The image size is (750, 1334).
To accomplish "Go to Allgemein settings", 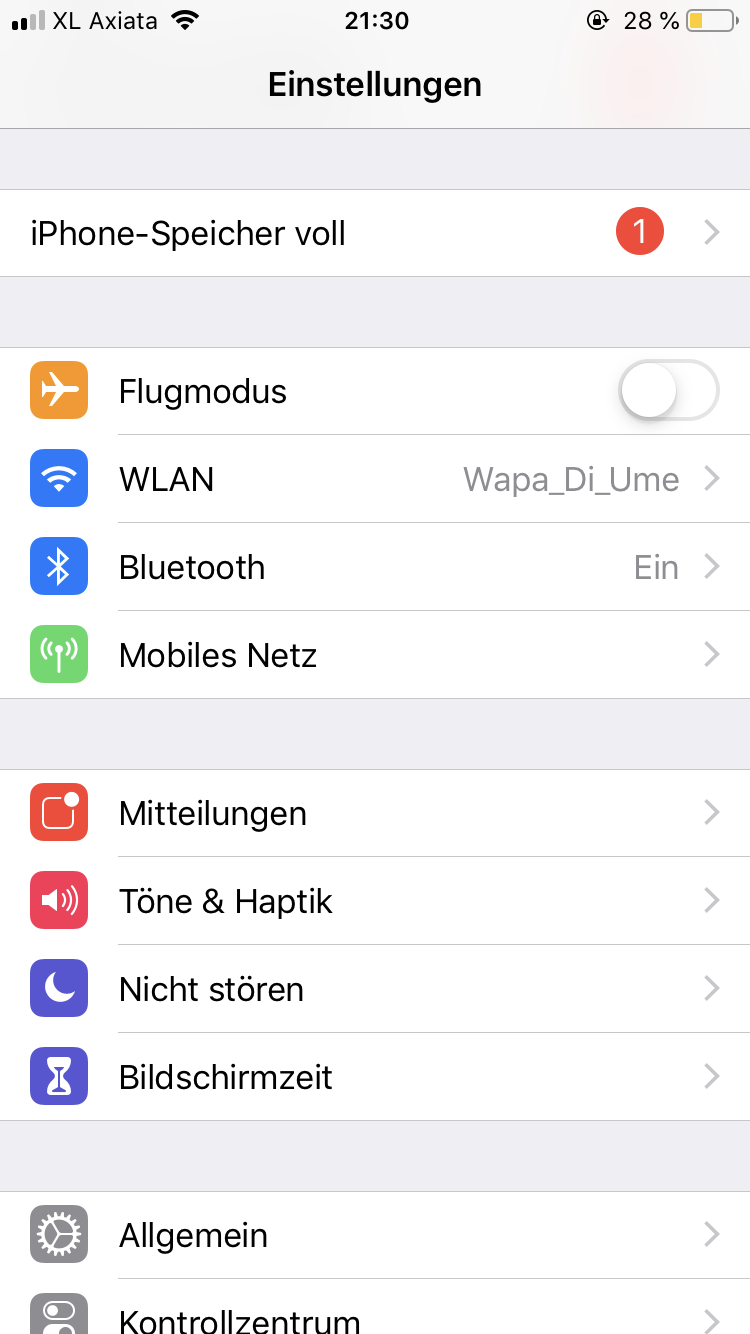I will point(375,1235).
